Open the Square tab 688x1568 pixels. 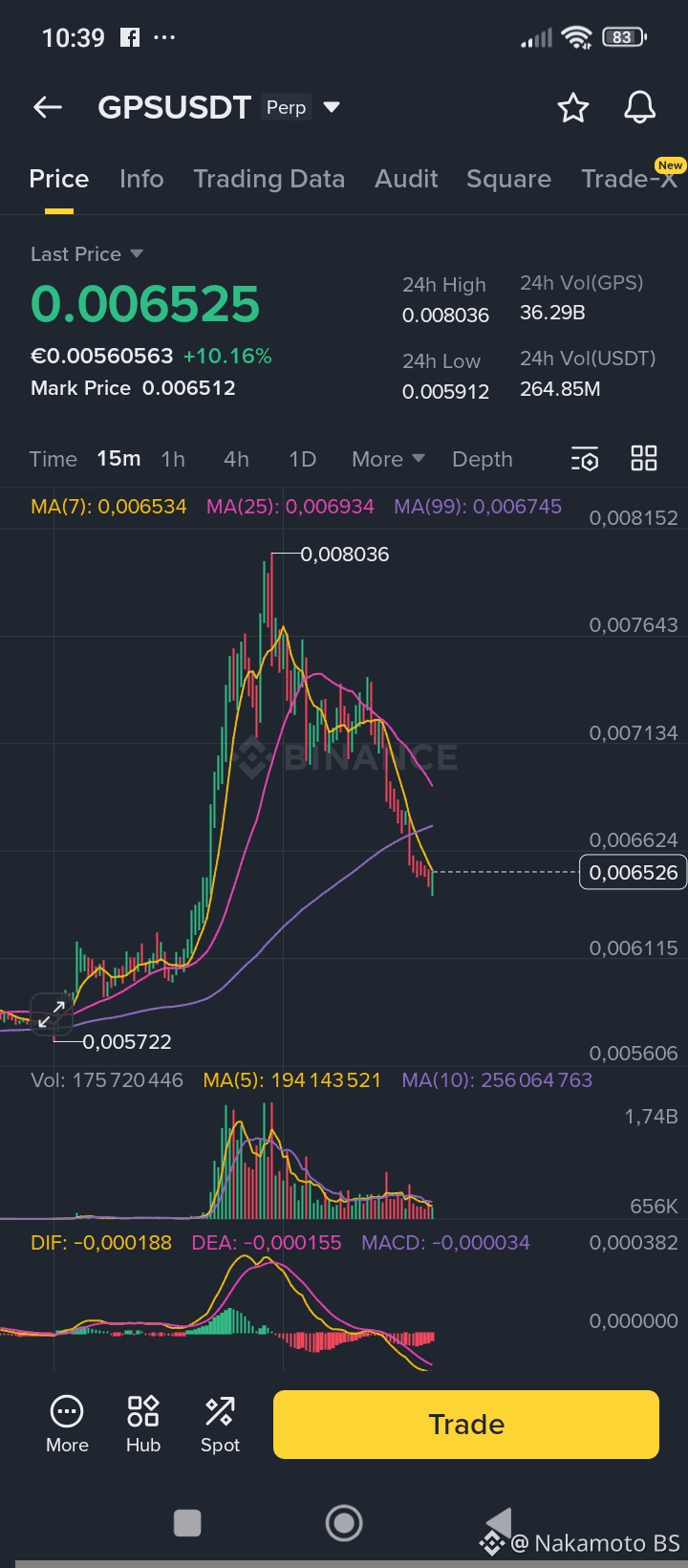pos(508,179)
